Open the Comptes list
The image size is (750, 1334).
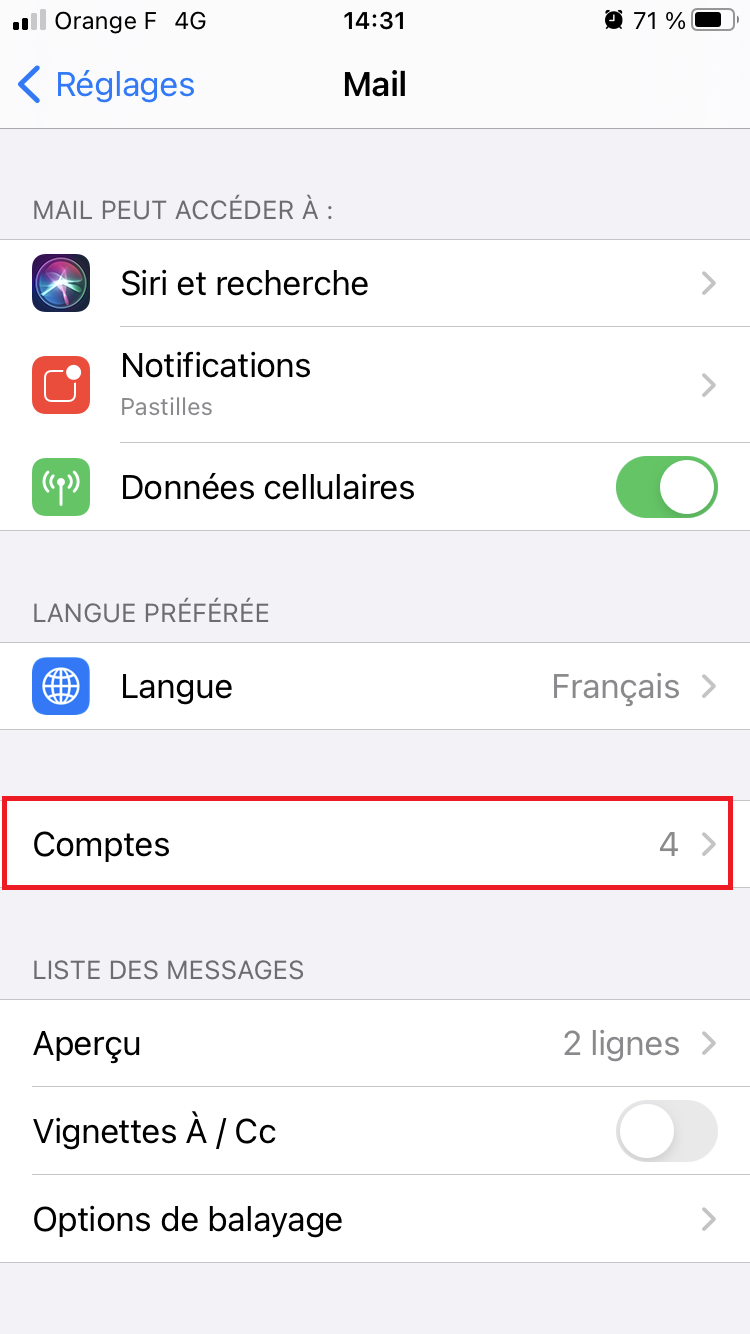tap(375, 845)
